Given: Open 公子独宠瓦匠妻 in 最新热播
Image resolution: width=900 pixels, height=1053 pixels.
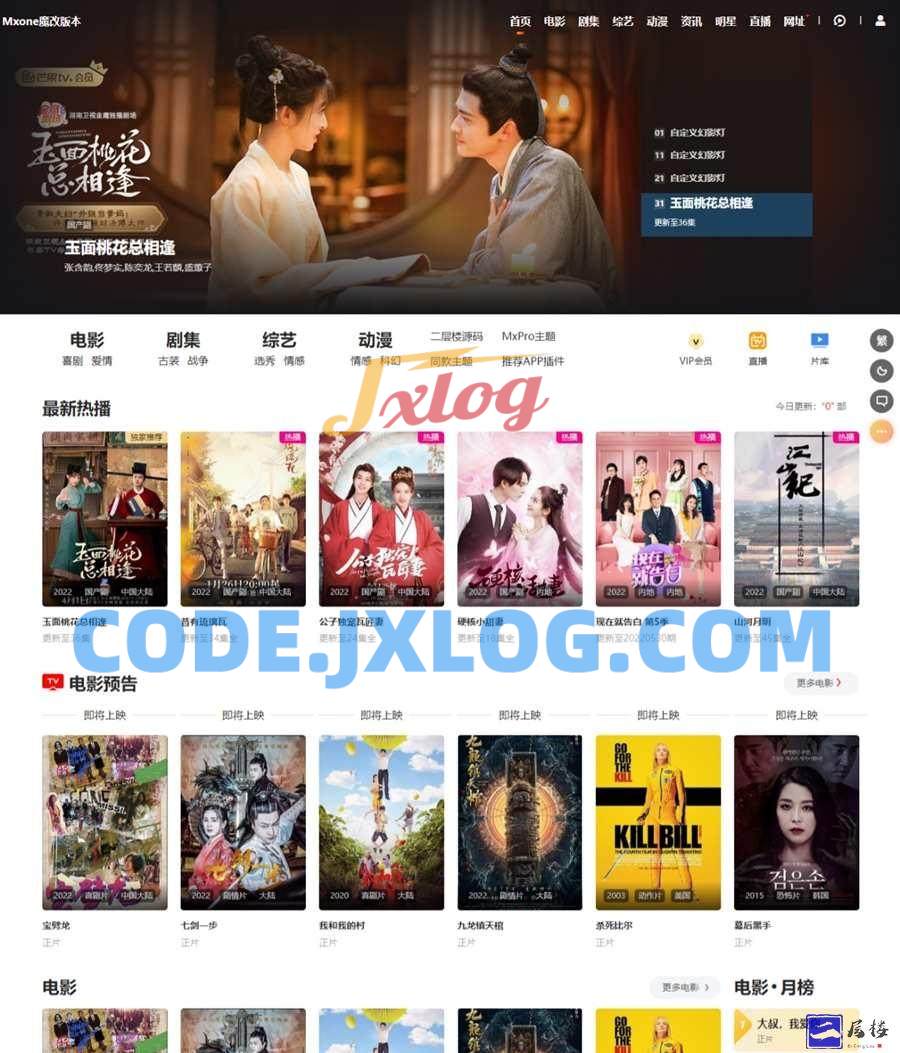Looking at the screenshot, I should (x=381, y=518).
